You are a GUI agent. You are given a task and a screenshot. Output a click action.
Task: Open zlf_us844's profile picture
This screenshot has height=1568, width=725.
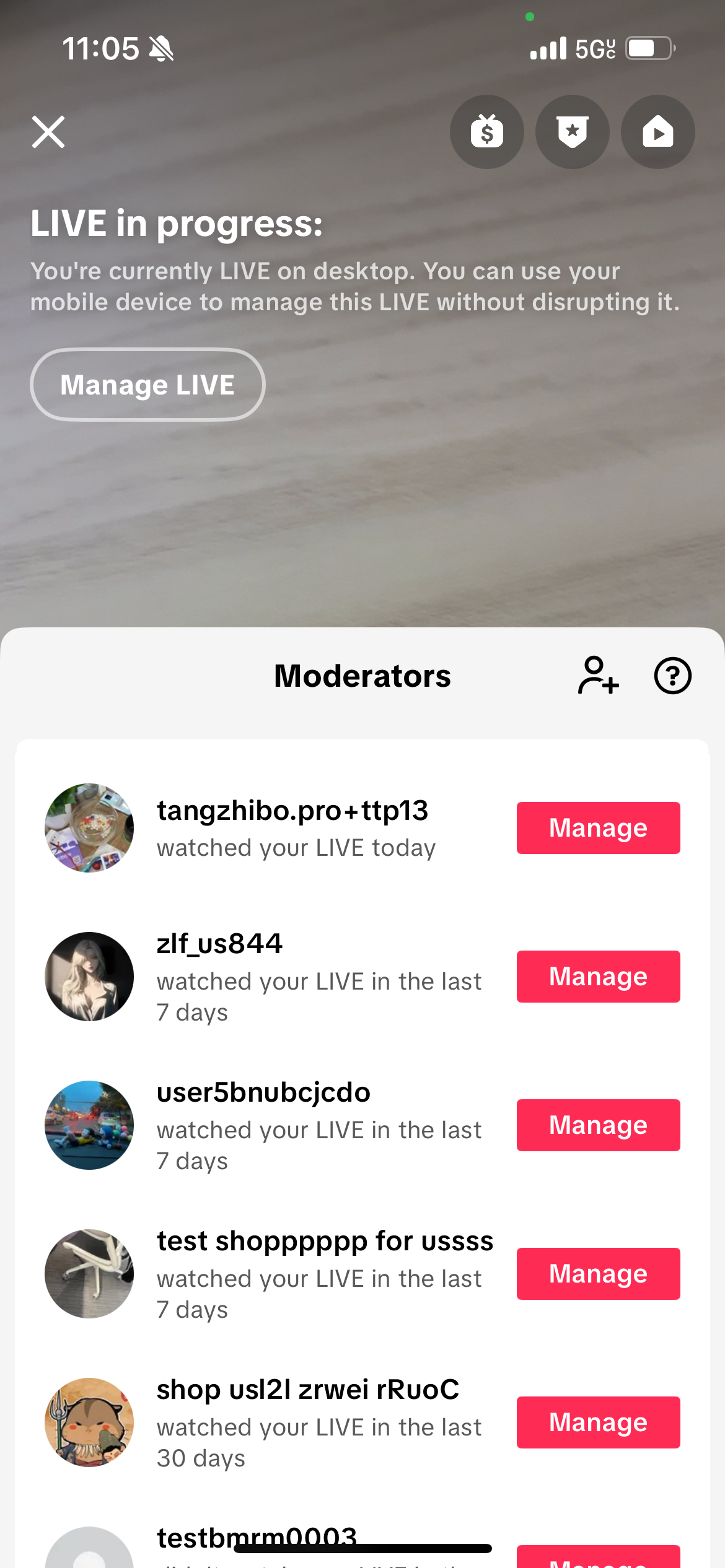[x=89, y=977]
